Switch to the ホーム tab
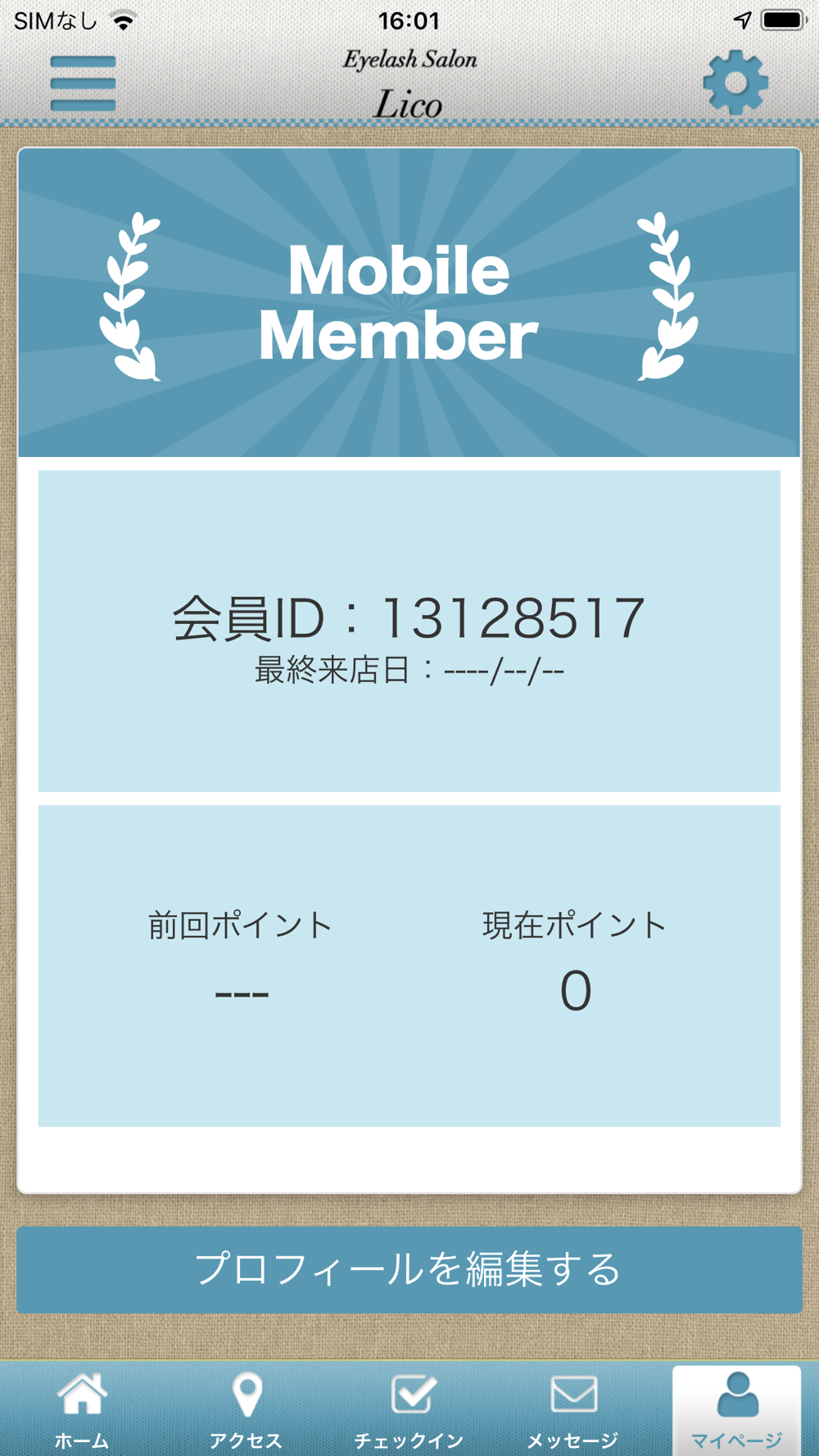The height and width of the screenshot is (1456, 819). [x=82, y=1410]
